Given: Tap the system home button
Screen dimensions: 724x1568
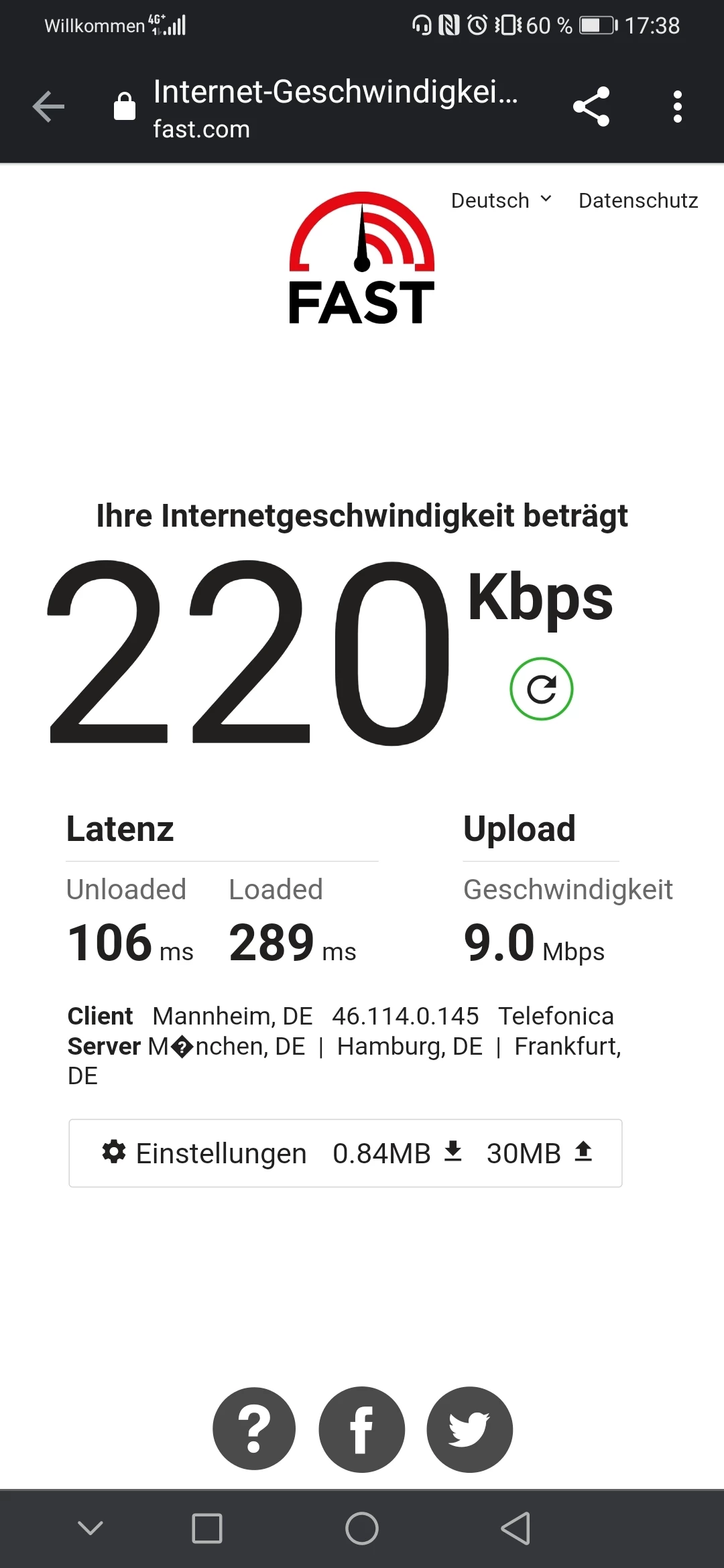Looking at the screenshot, I should 361,1528.
